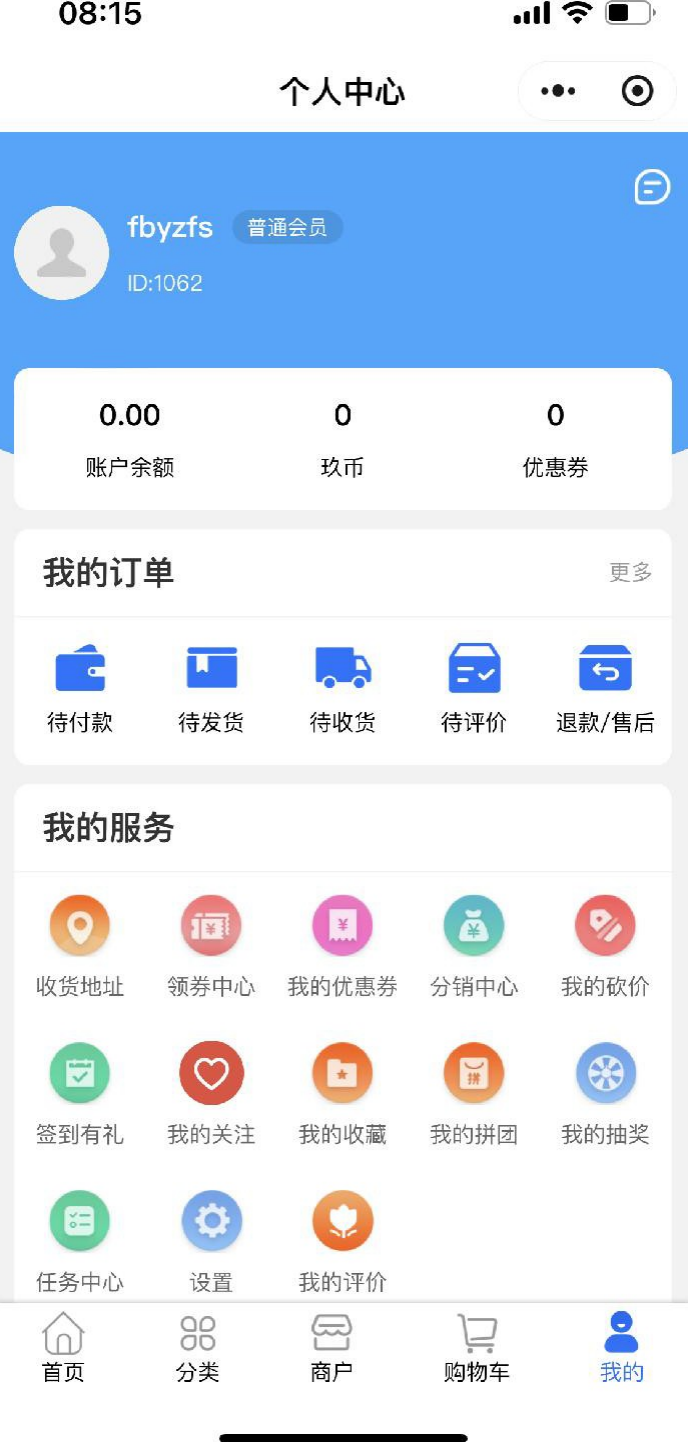View 更多 orders
Viewport: 688px width, 1442px height.
click(631, 573)
